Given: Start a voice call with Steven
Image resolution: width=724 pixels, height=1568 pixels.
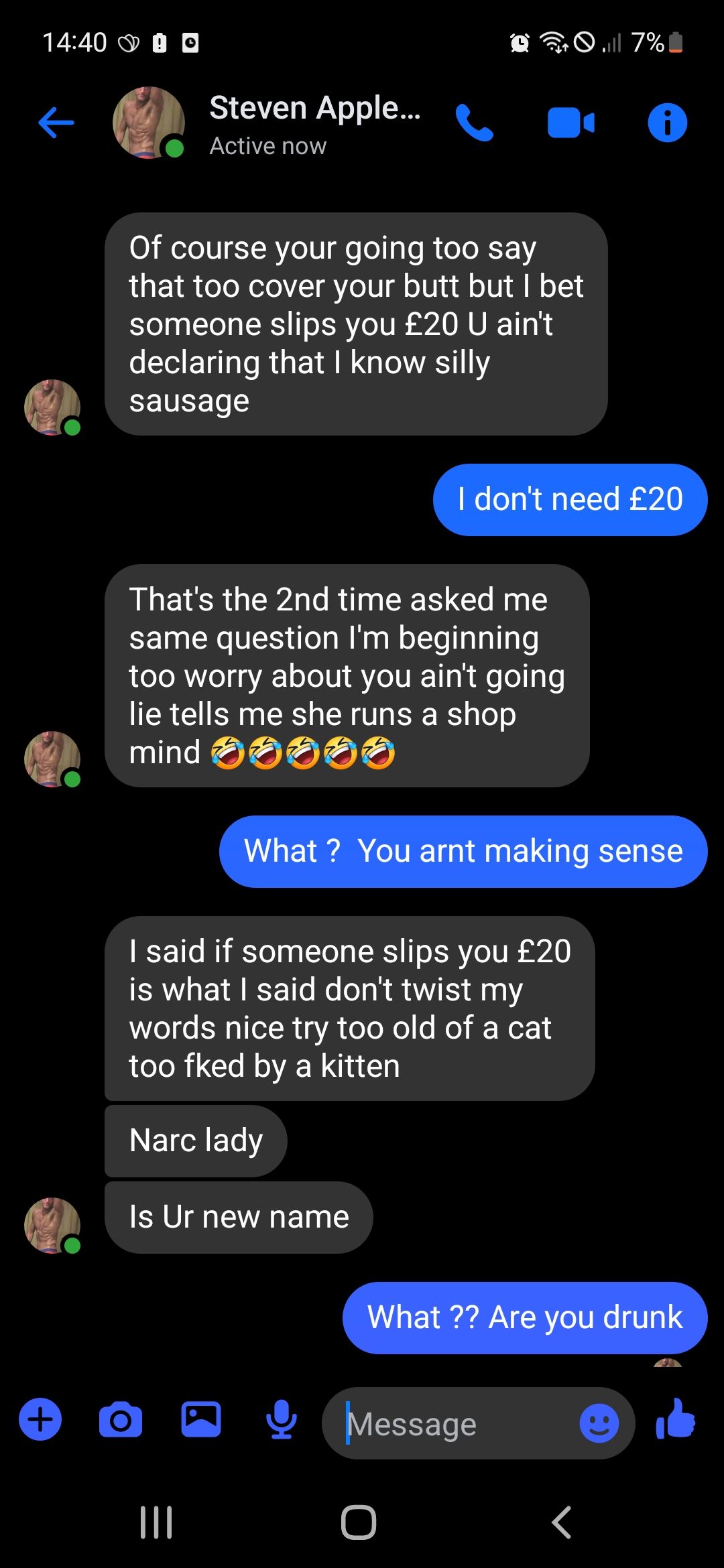Looking at the screenshot, I should click(475, 123).
